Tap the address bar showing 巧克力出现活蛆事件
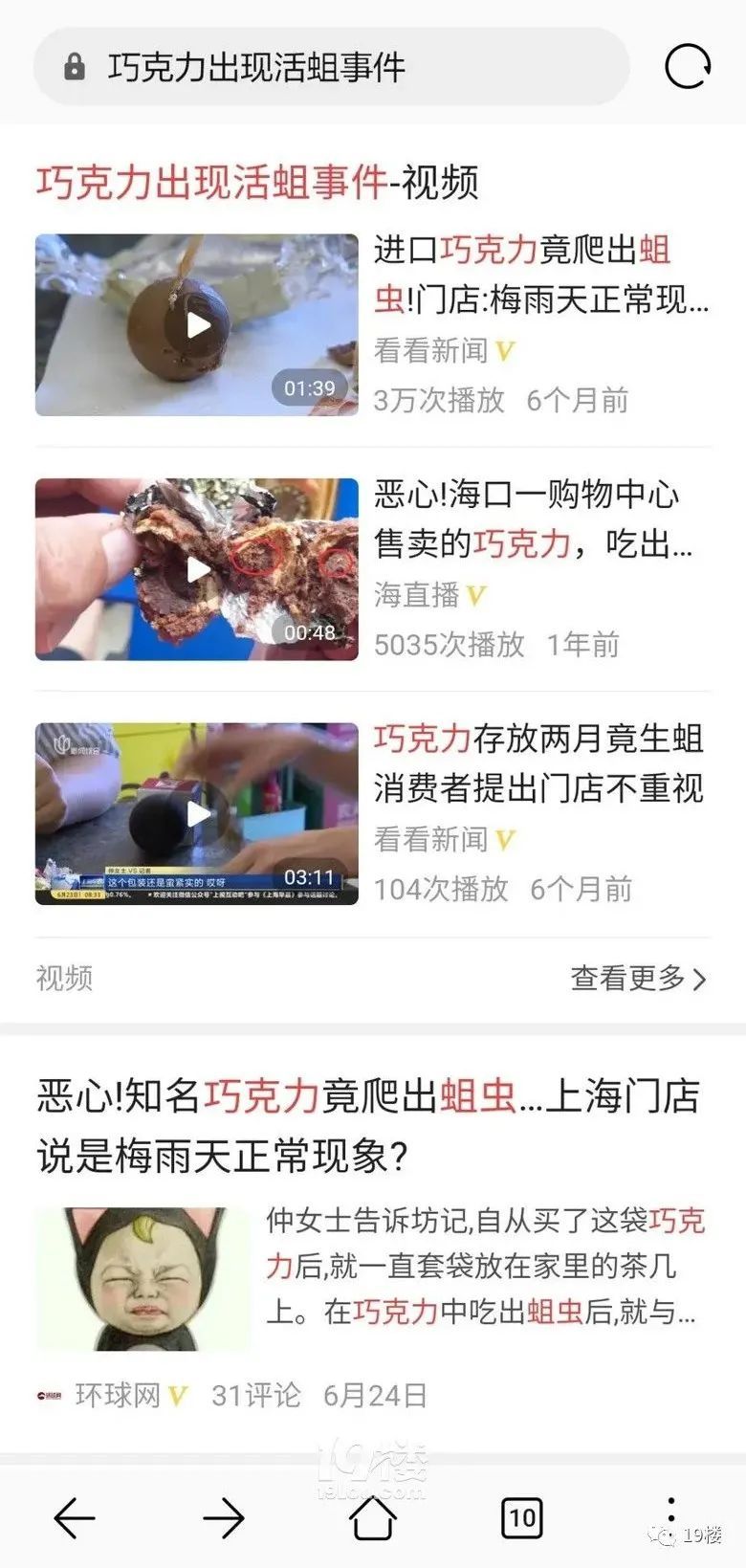This screenshot has width=746, height=1568. tap(330, 67)
